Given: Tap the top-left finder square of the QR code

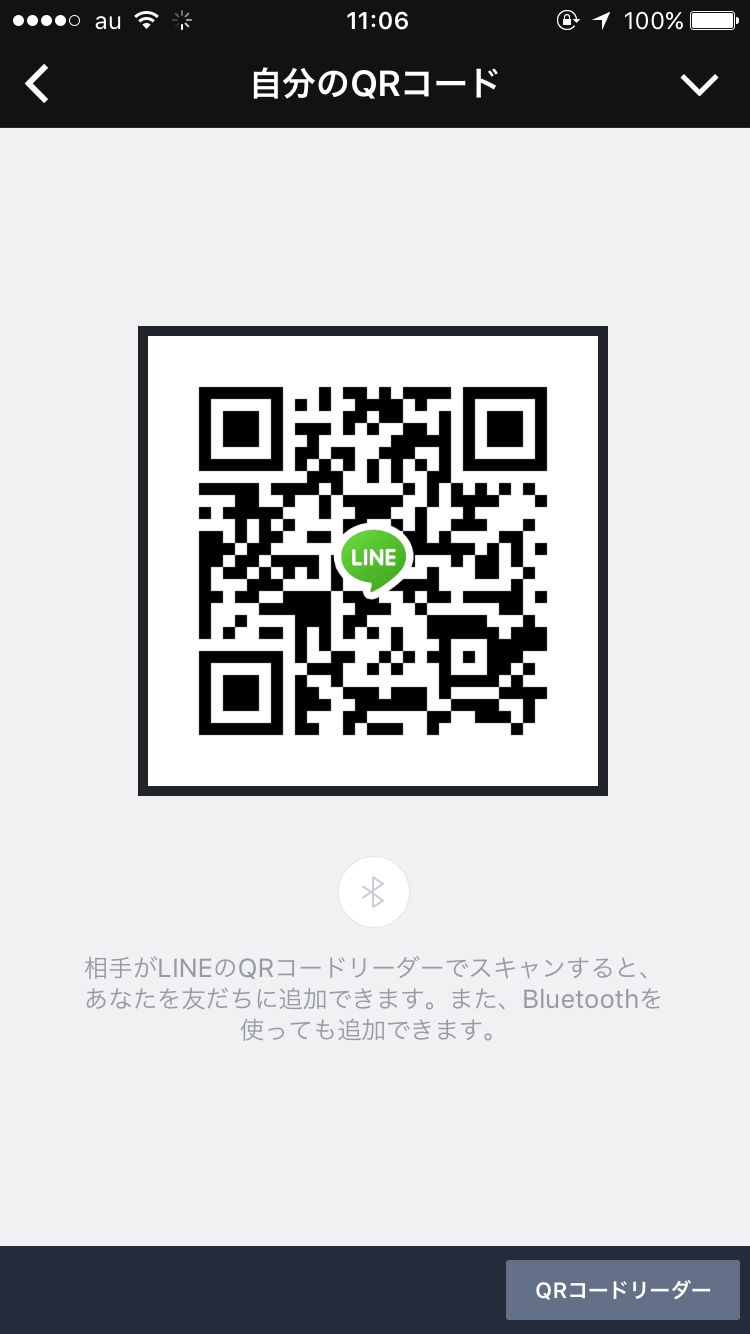Looking at the screenshot, I should click(240, 428).
